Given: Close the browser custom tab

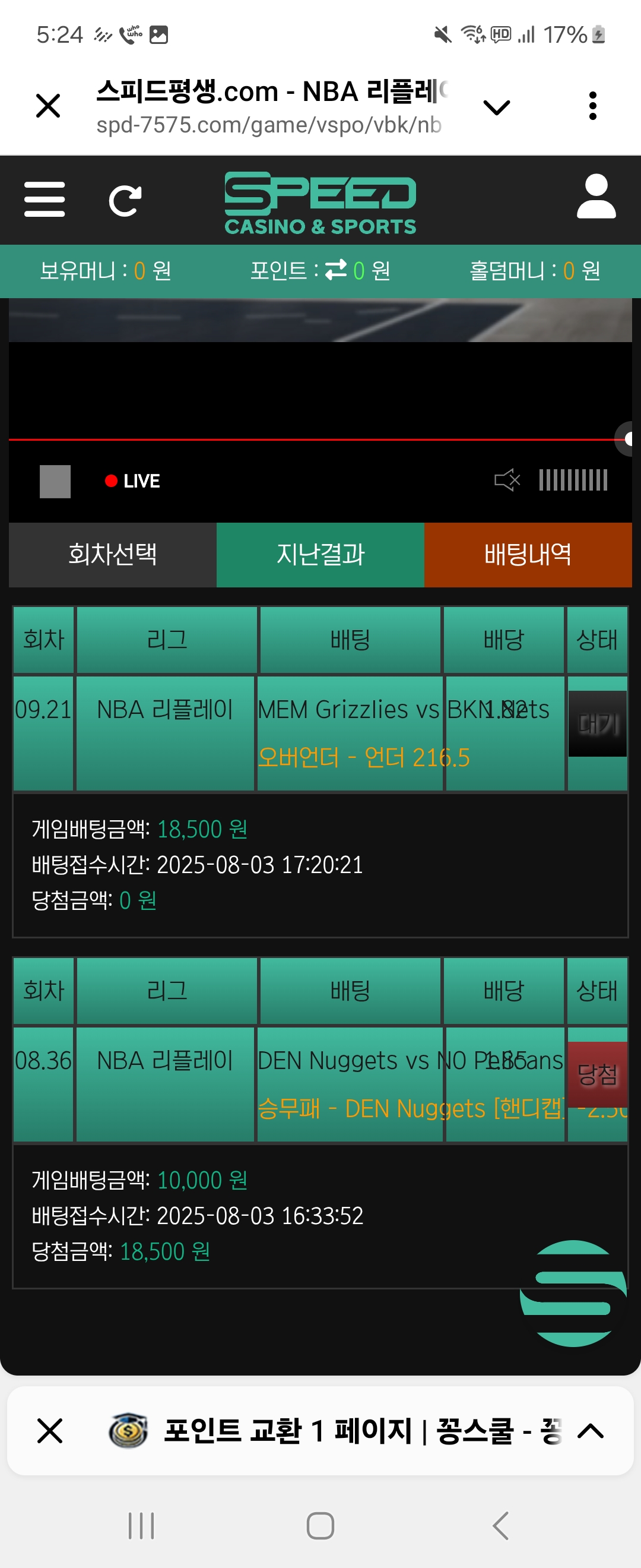Looking at the screenshot, I should click(x=48, y=106).
